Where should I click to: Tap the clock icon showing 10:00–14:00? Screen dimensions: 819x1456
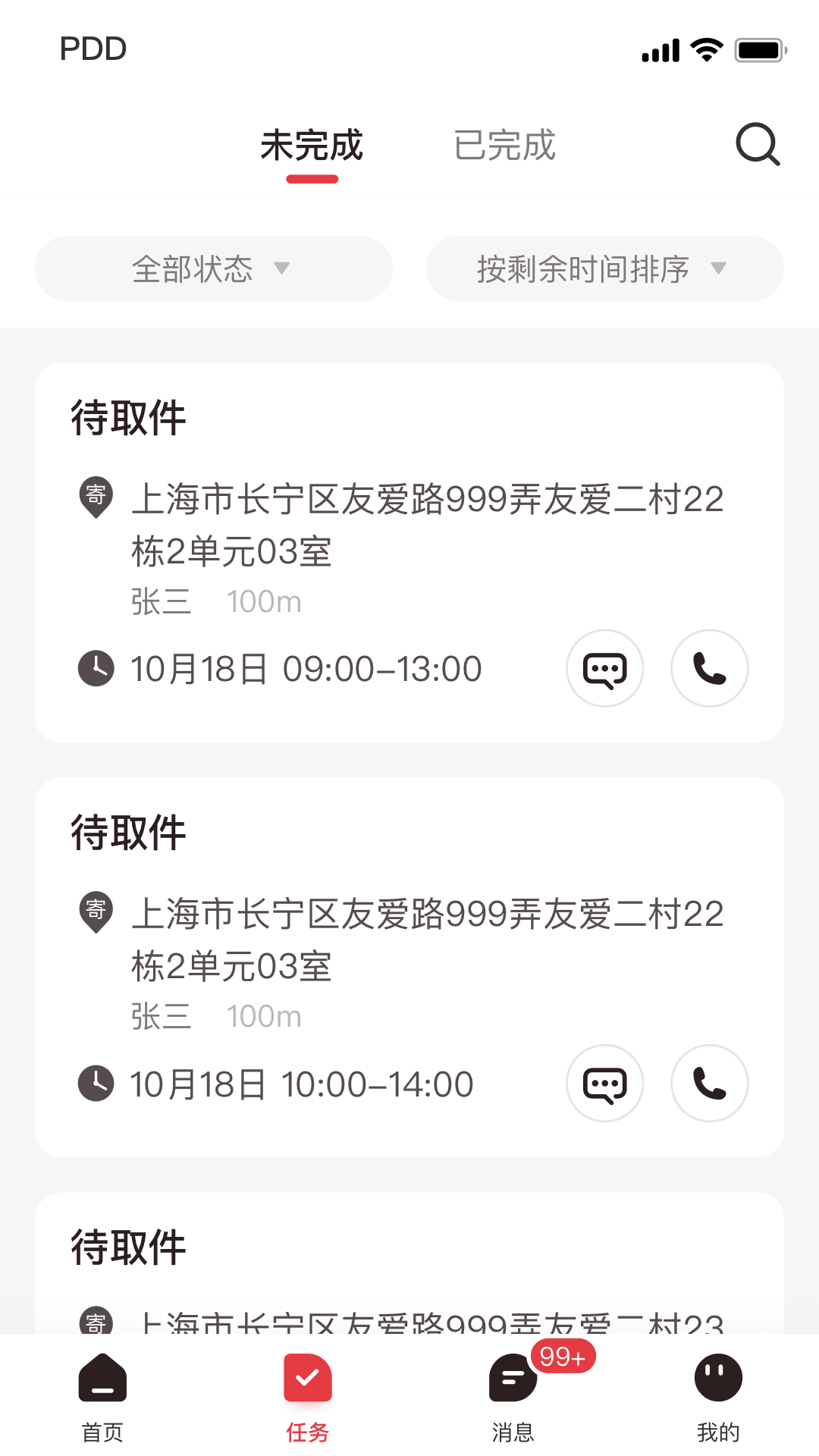pos(96,1084)
